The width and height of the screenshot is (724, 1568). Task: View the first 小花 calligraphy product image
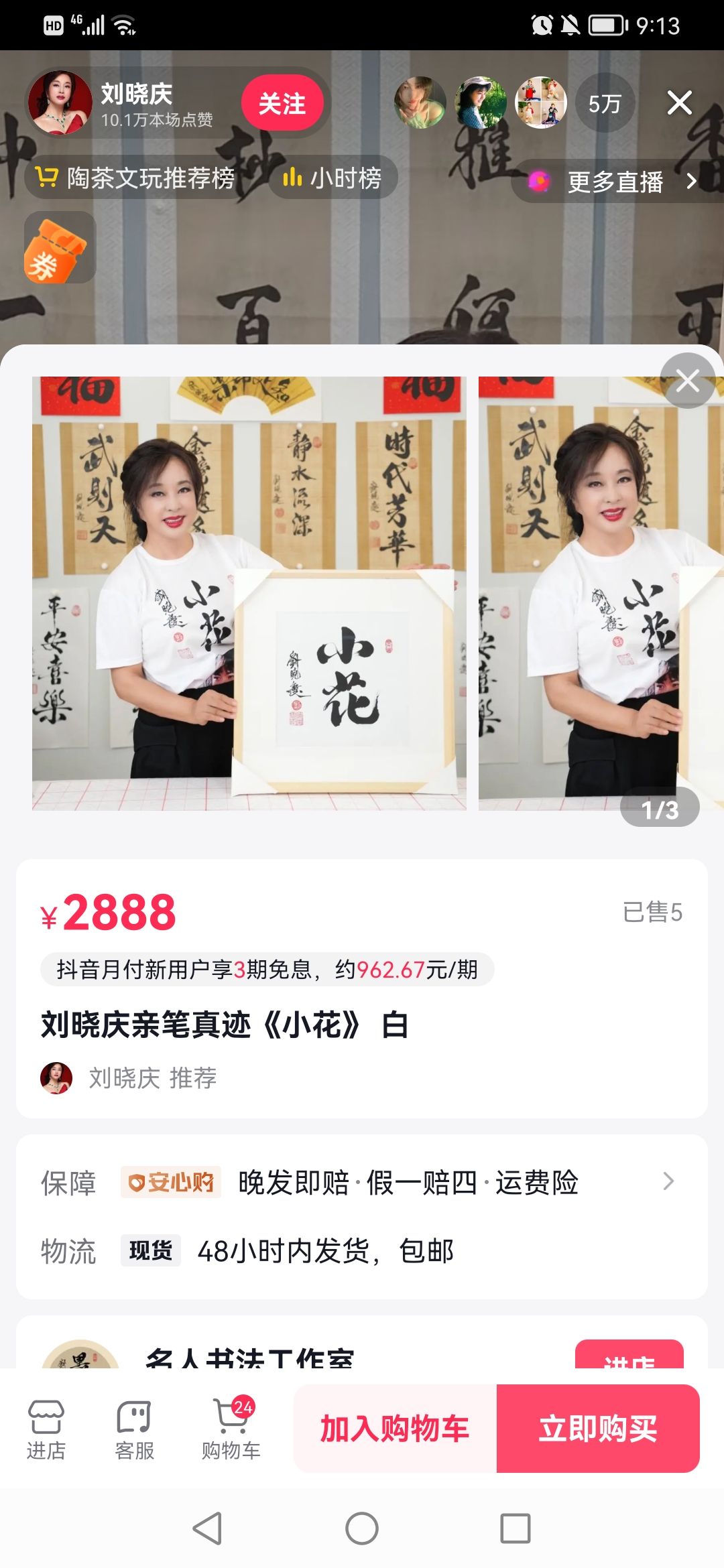tap(249, 593)
